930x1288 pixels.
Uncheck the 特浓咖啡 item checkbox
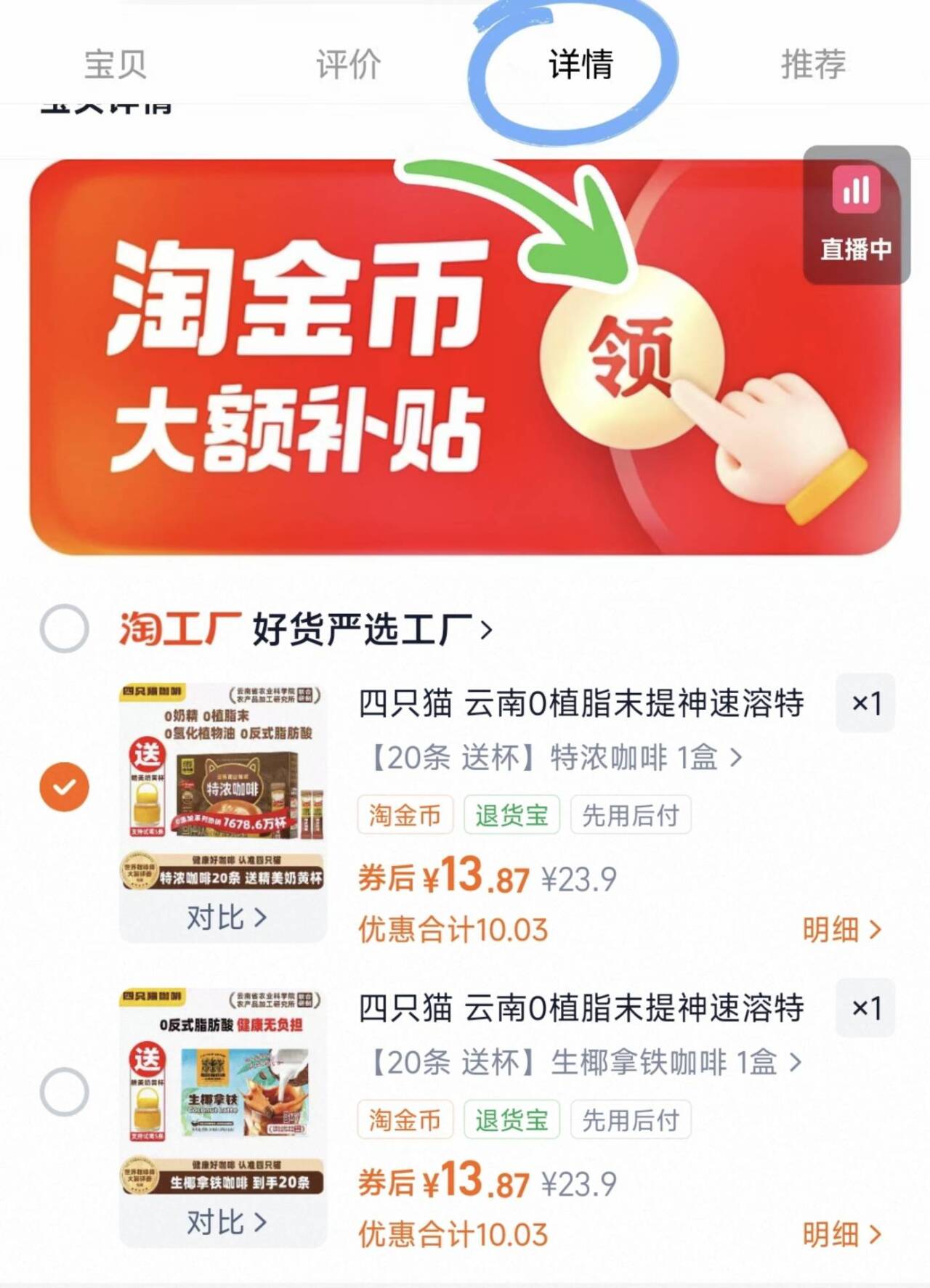point(65,787)
